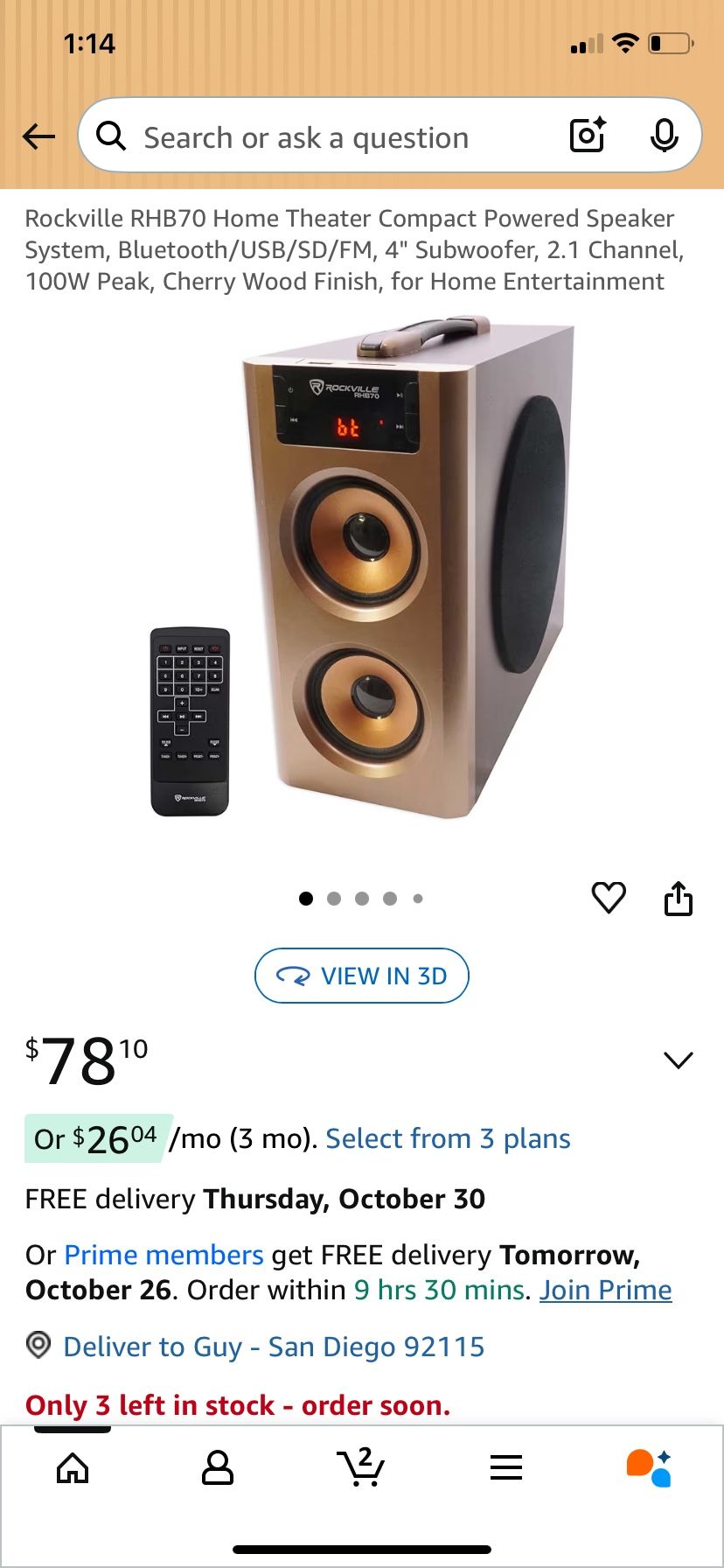The width and height of the screenshot is (724, 1568).
Task: Click the delivery location pin icon
Action: click(39, 1347)
